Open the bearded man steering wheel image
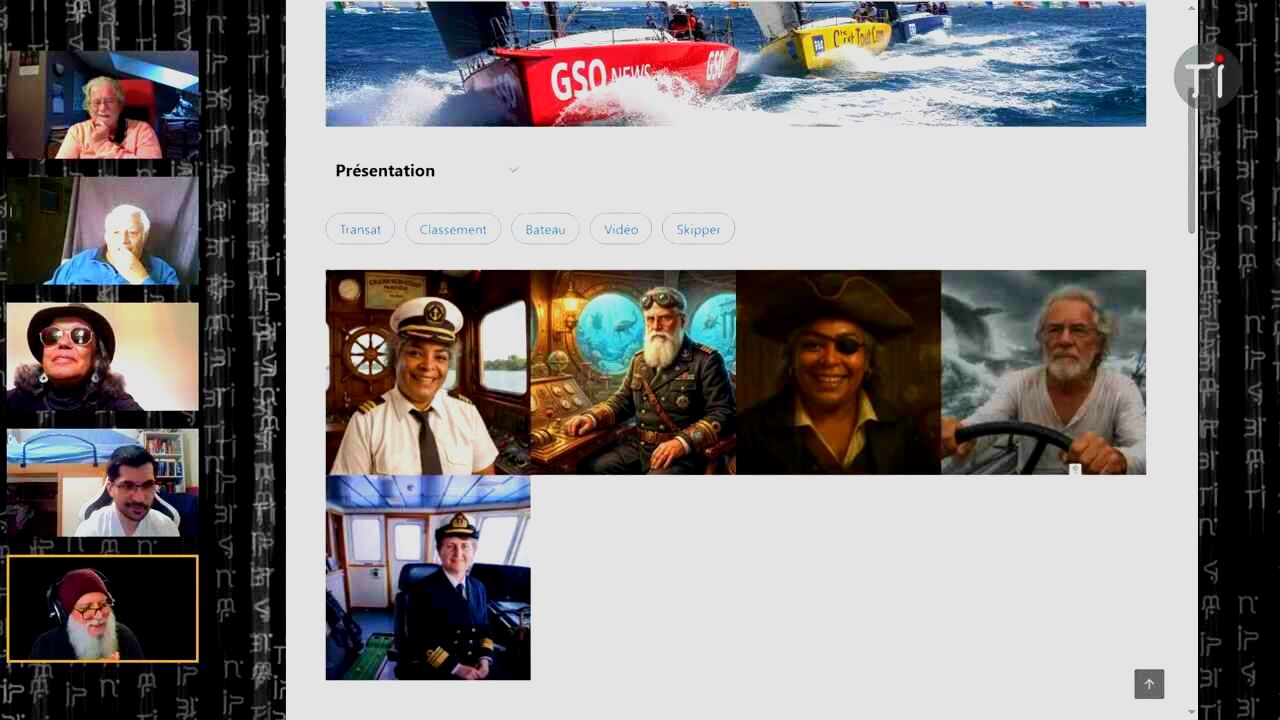Viewport: 1280px width, 720px height. click(1043, 372)
